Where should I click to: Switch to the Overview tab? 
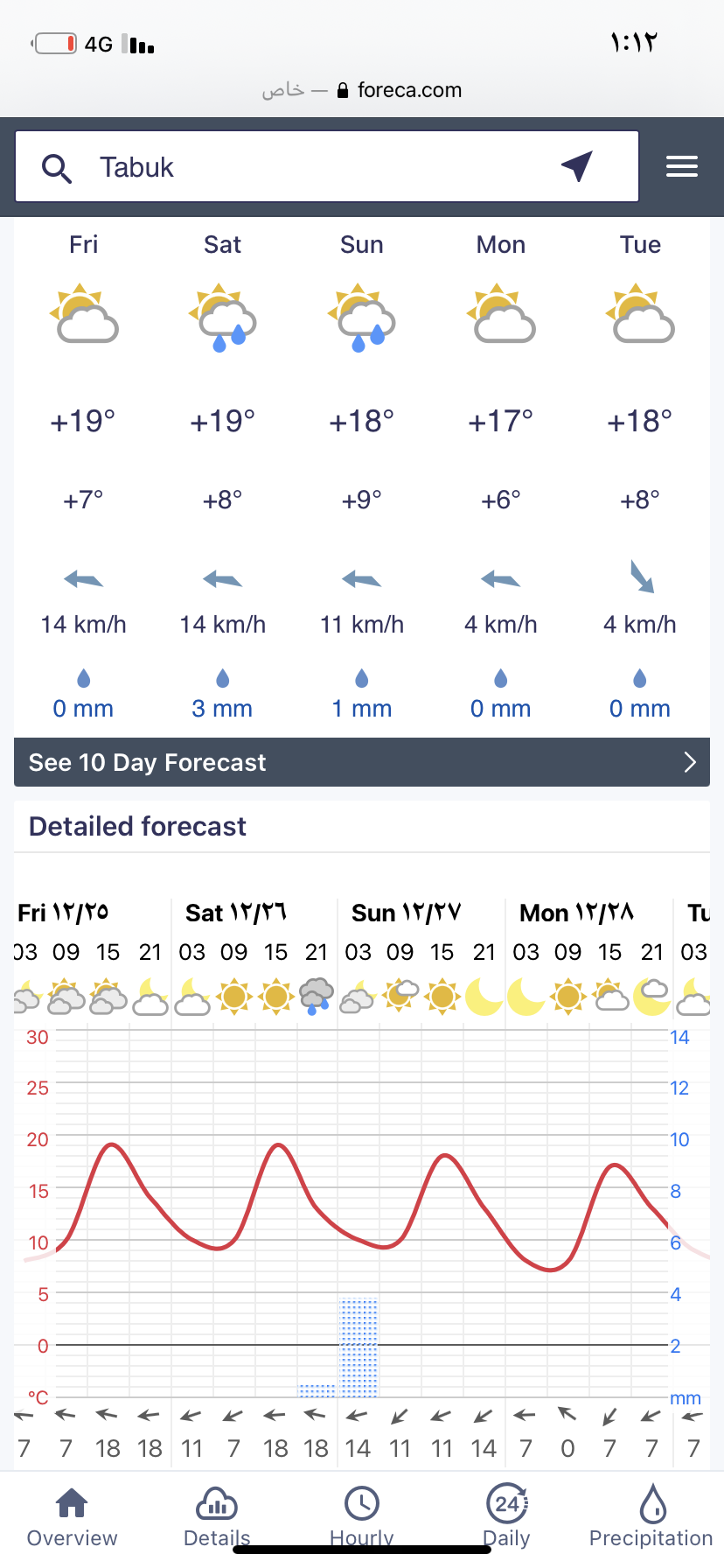coord(72,1518)
